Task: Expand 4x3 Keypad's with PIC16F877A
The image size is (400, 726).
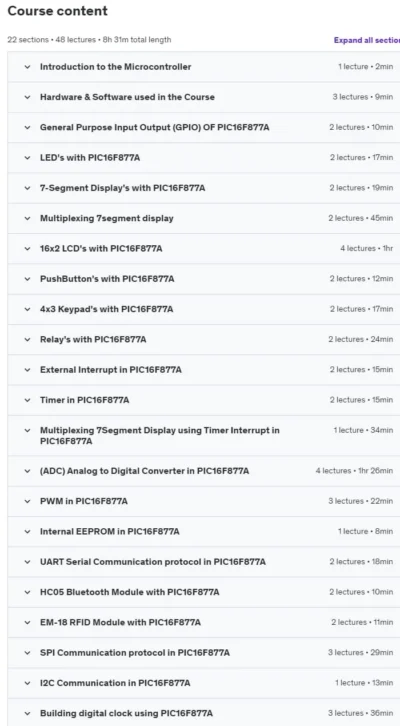Action: 204,309
